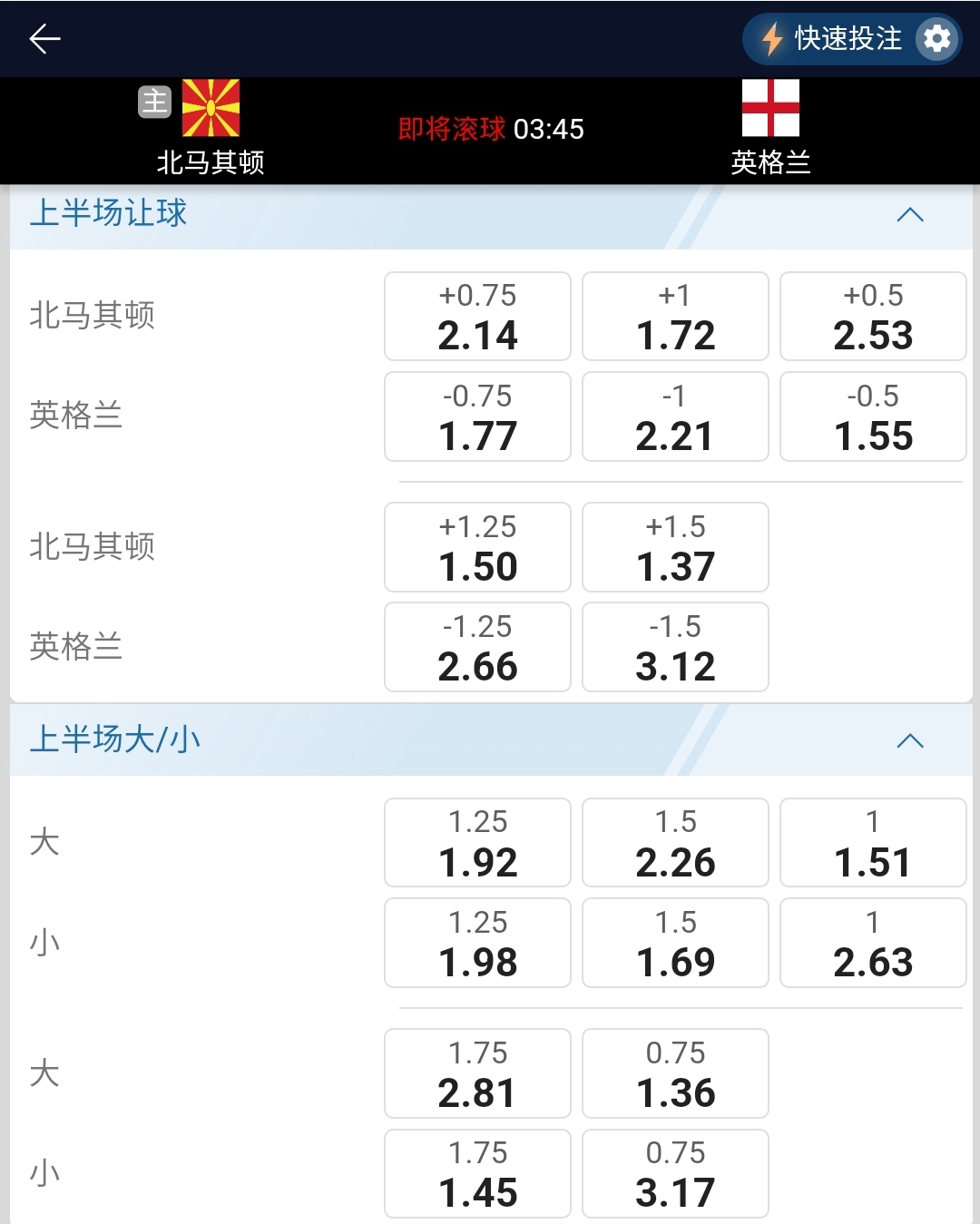The height and width of the screenshot is (1224, 980).
Task: Select 北马其顿 +1.25 at odds 1.50
Action: point(477,548)
